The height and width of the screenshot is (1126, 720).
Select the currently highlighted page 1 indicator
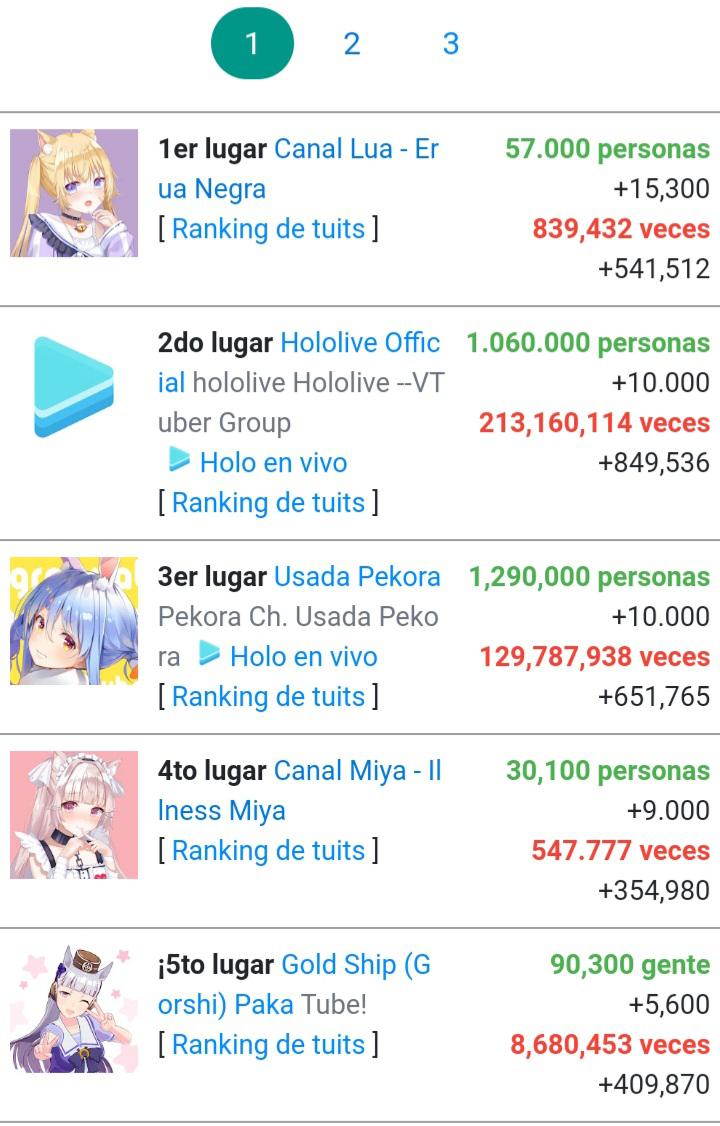tap(252, 43)
